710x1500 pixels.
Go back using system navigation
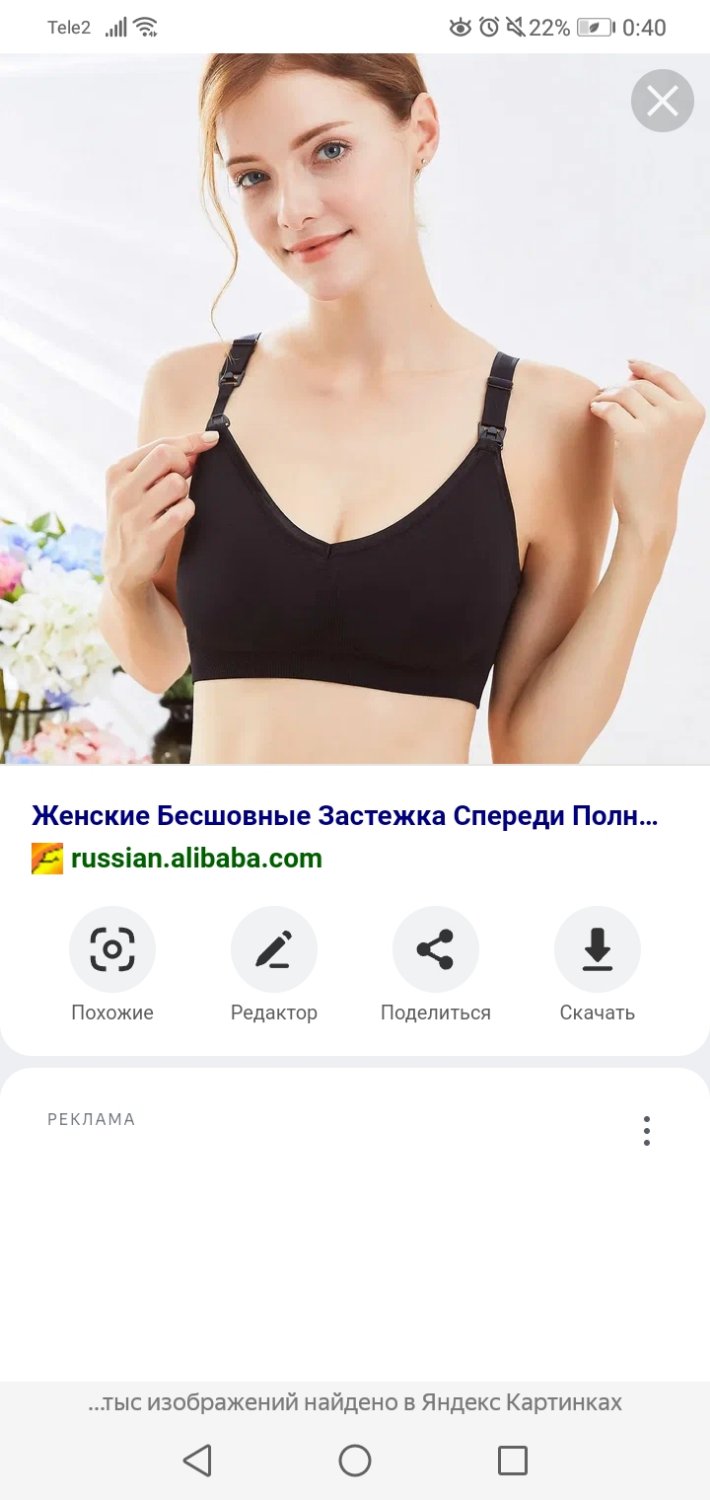198,1461
